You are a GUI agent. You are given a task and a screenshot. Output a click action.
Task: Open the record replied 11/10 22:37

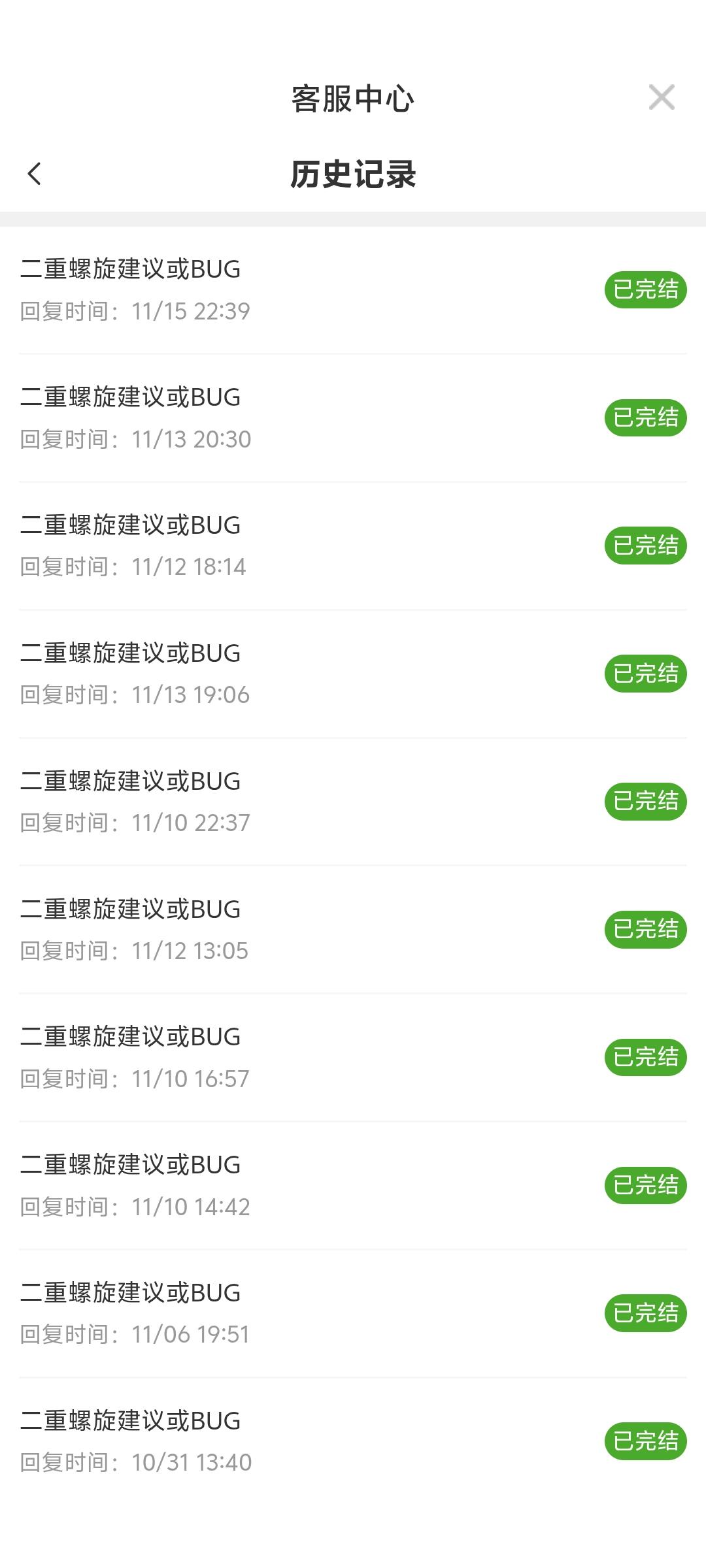point(353,802)
